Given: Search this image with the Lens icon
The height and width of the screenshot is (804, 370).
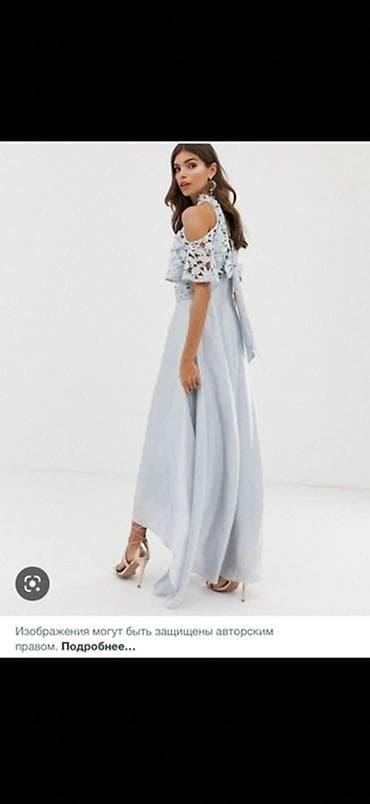Looking at the screenshot, I should 32,584.
